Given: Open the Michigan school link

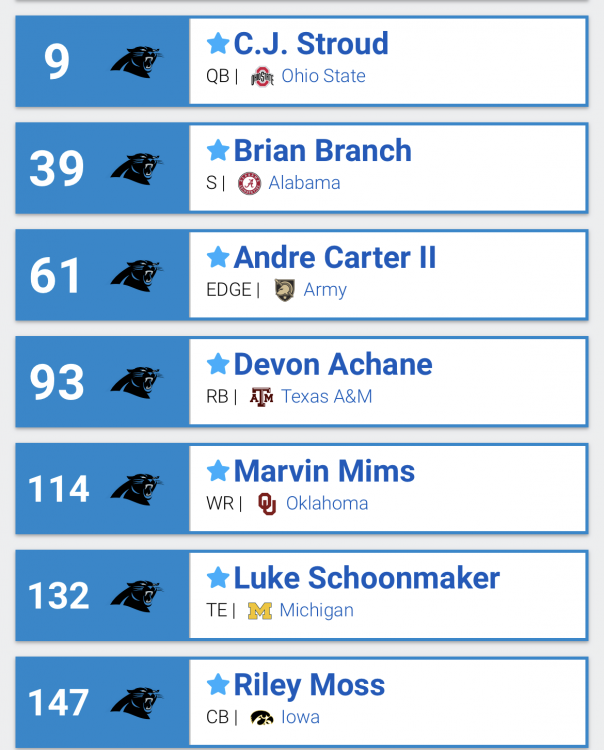Looking at the screenshot, I should [x=316, y=611].
